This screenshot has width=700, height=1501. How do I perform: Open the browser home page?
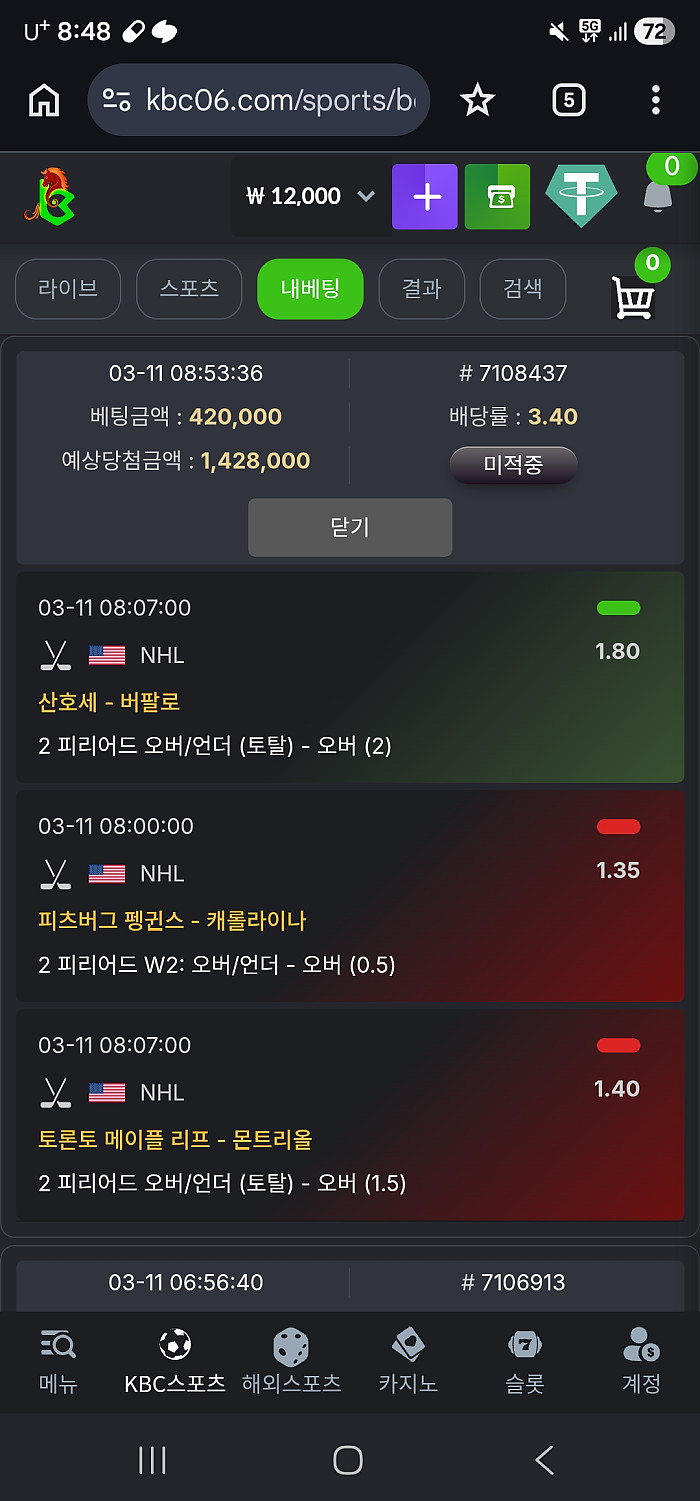[x=44, y=100]
